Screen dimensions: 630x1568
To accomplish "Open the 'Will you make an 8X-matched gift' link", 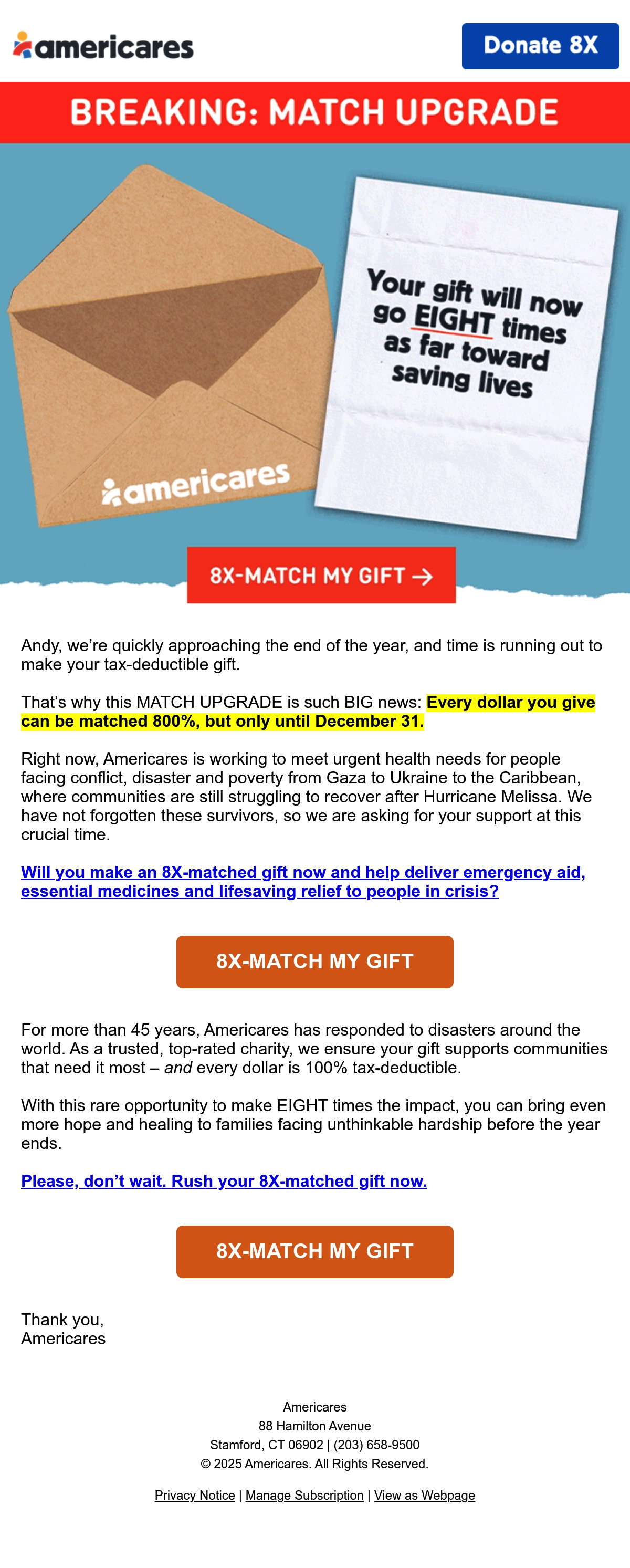I will pos(303,881).
